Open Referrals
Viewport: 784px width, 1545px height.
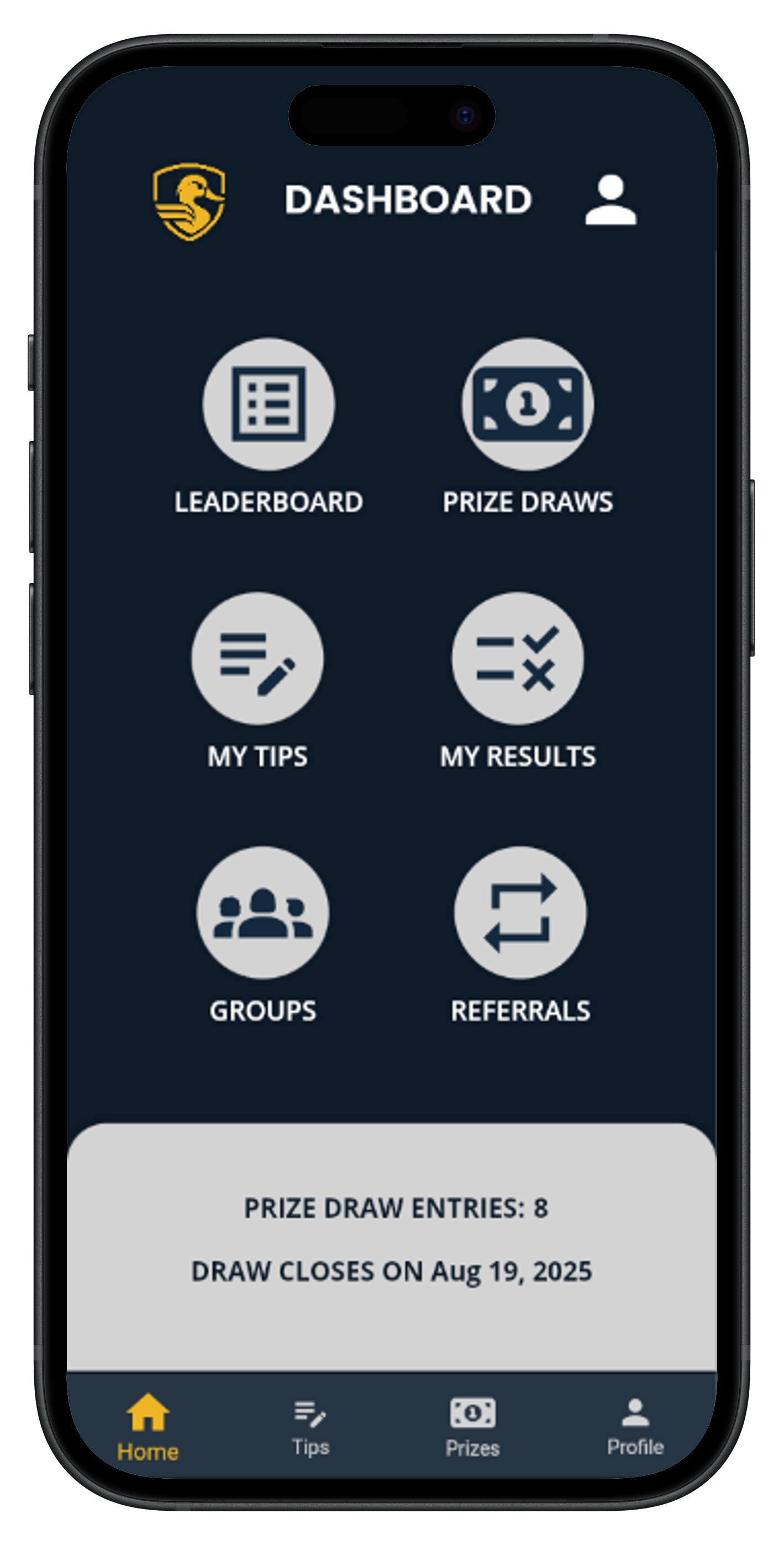coord(520,913)
